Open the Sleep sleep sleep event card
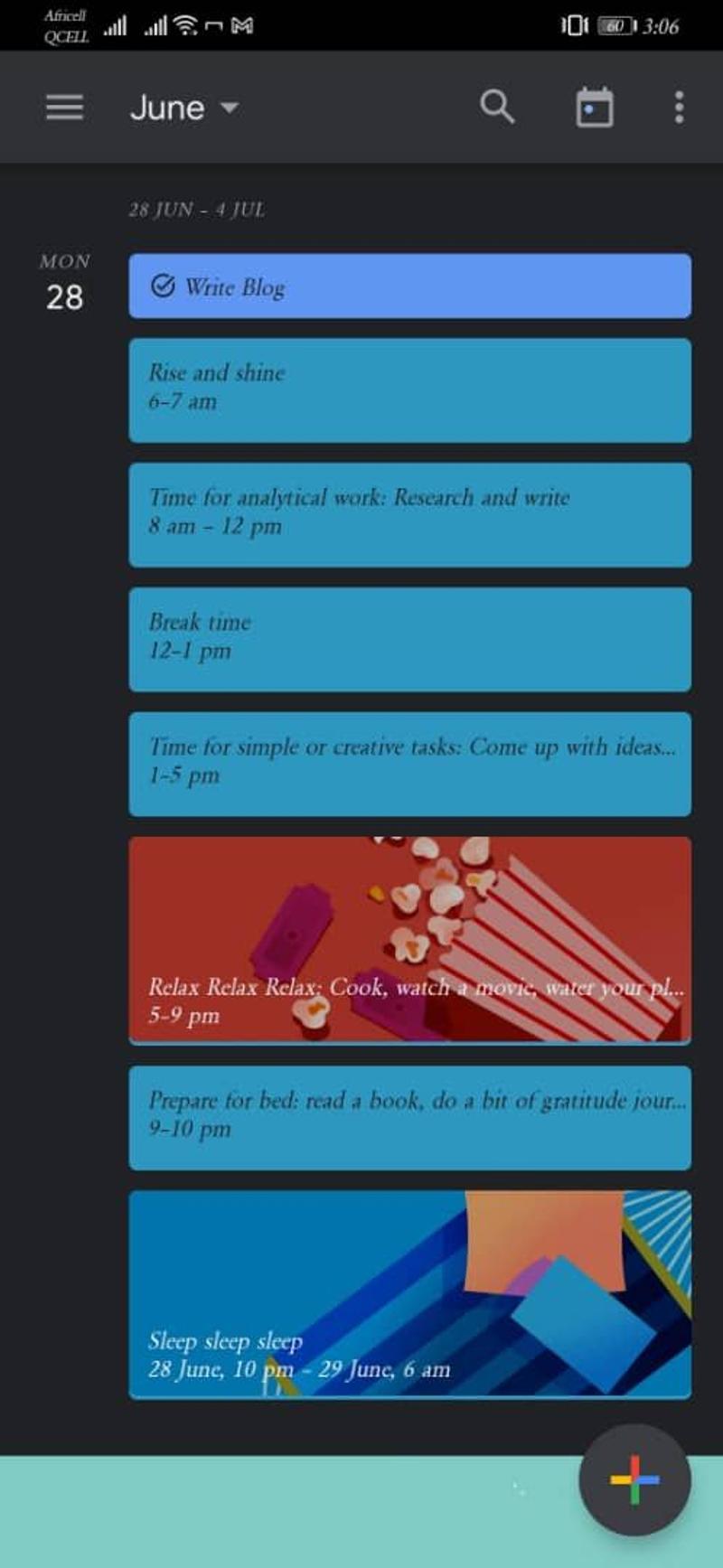The height and width of the screenshot is (1568, 723). 409,1294
